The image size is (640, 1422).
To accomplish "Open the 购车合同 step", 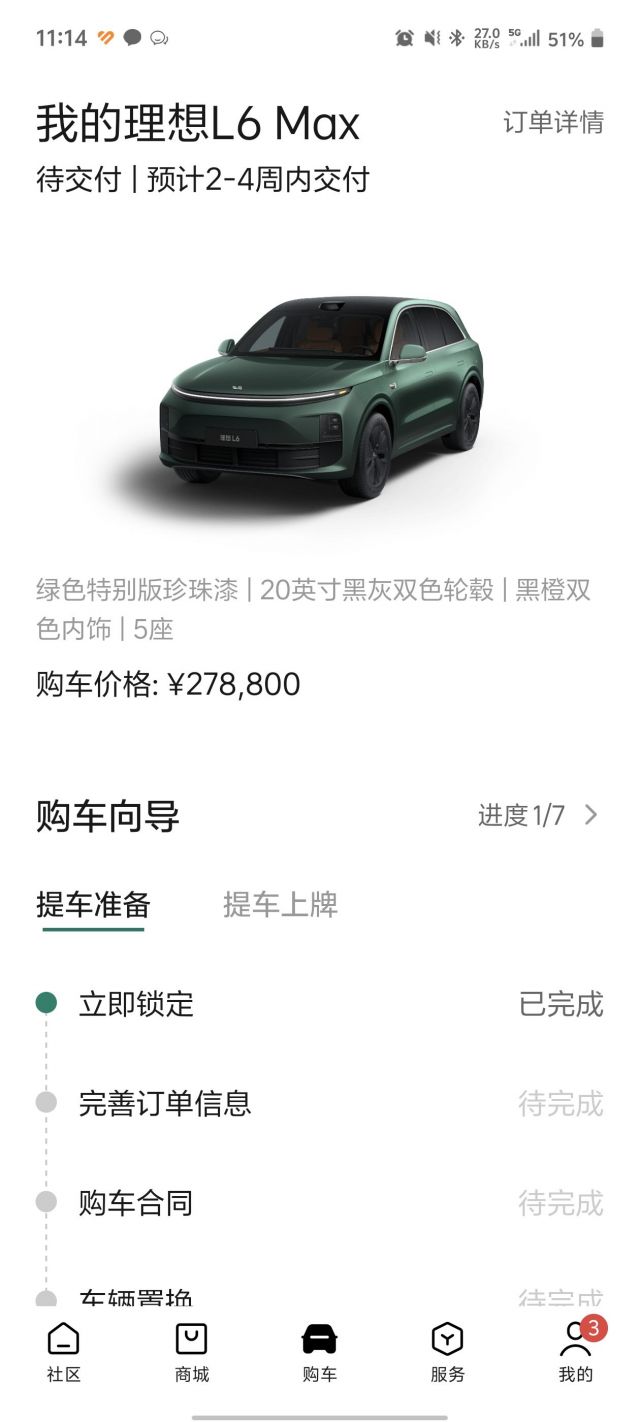I will tap(136, 1202).
